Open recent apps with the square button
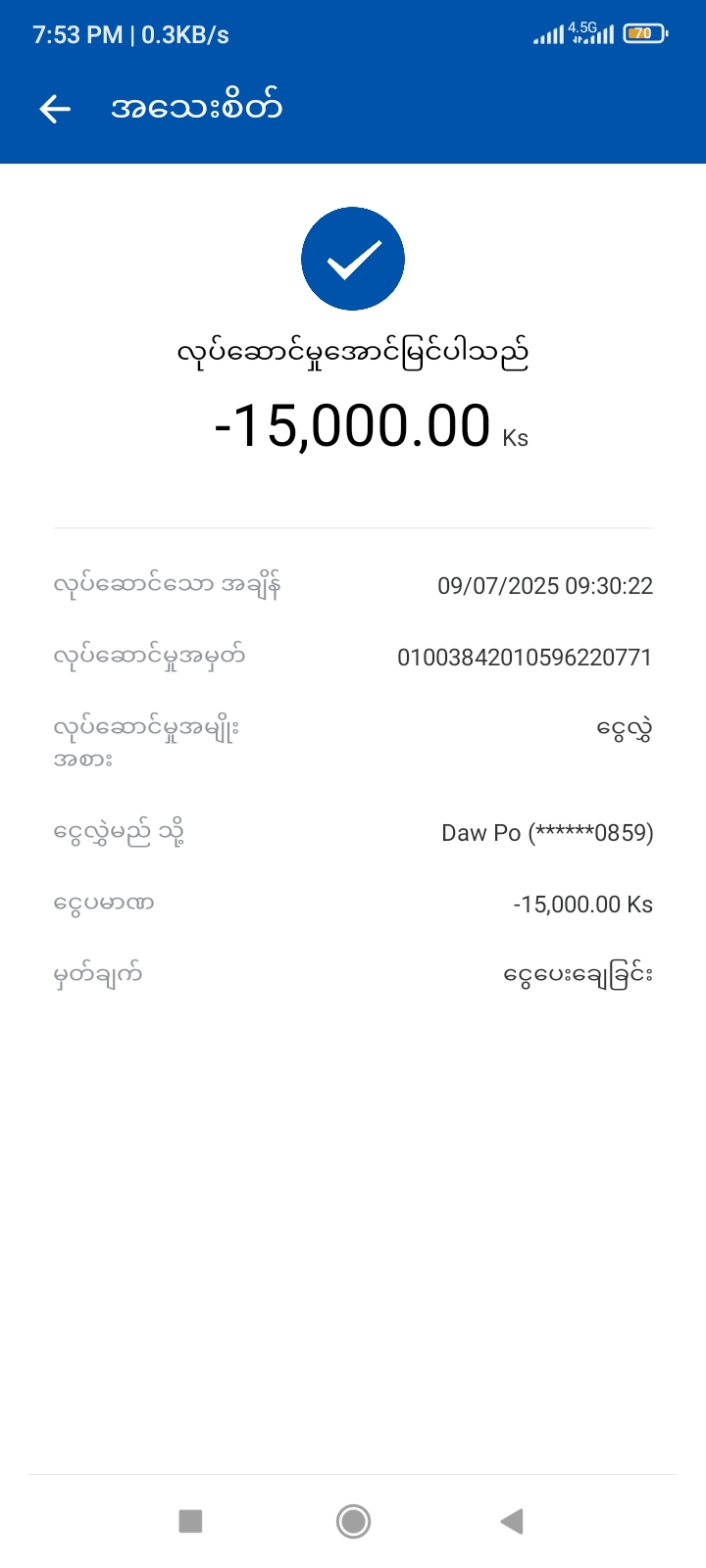 (x=190, y=1521)
